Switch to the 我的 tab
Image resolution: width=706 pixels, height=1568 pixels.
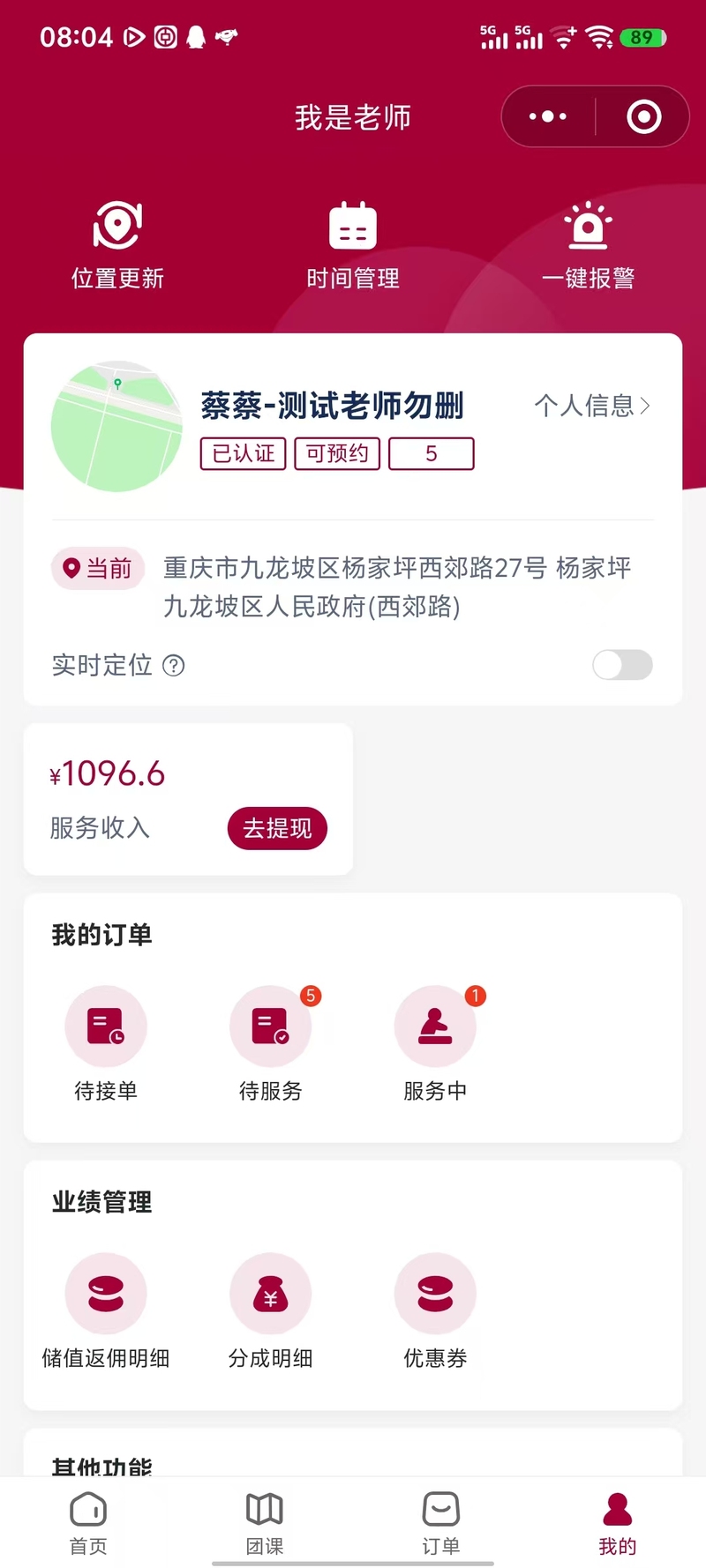(617, 1523)
